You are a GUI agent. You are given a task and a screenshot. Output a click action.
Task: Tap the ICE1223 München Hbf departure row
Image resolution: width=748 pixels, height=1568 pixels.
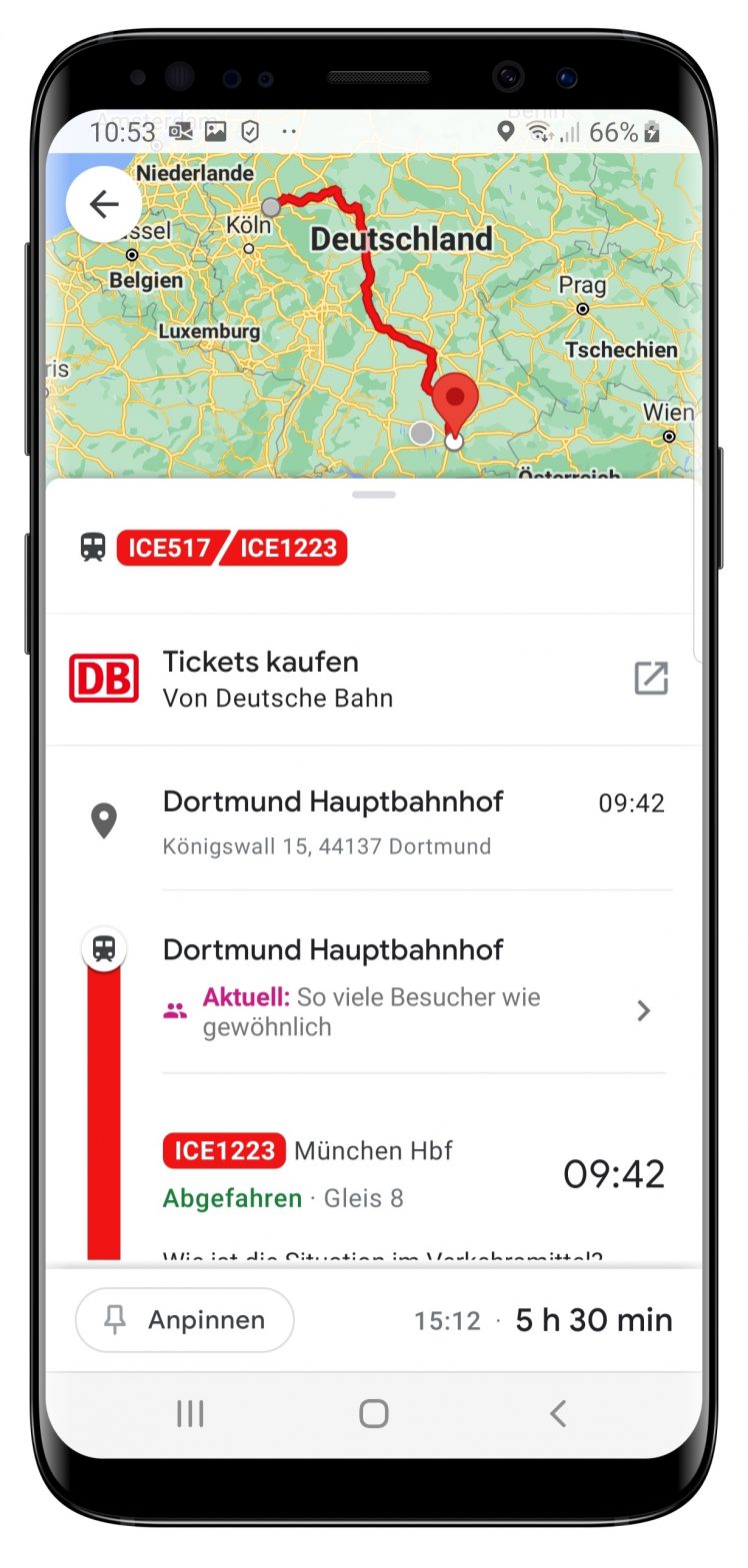[x=410, y=1173]
